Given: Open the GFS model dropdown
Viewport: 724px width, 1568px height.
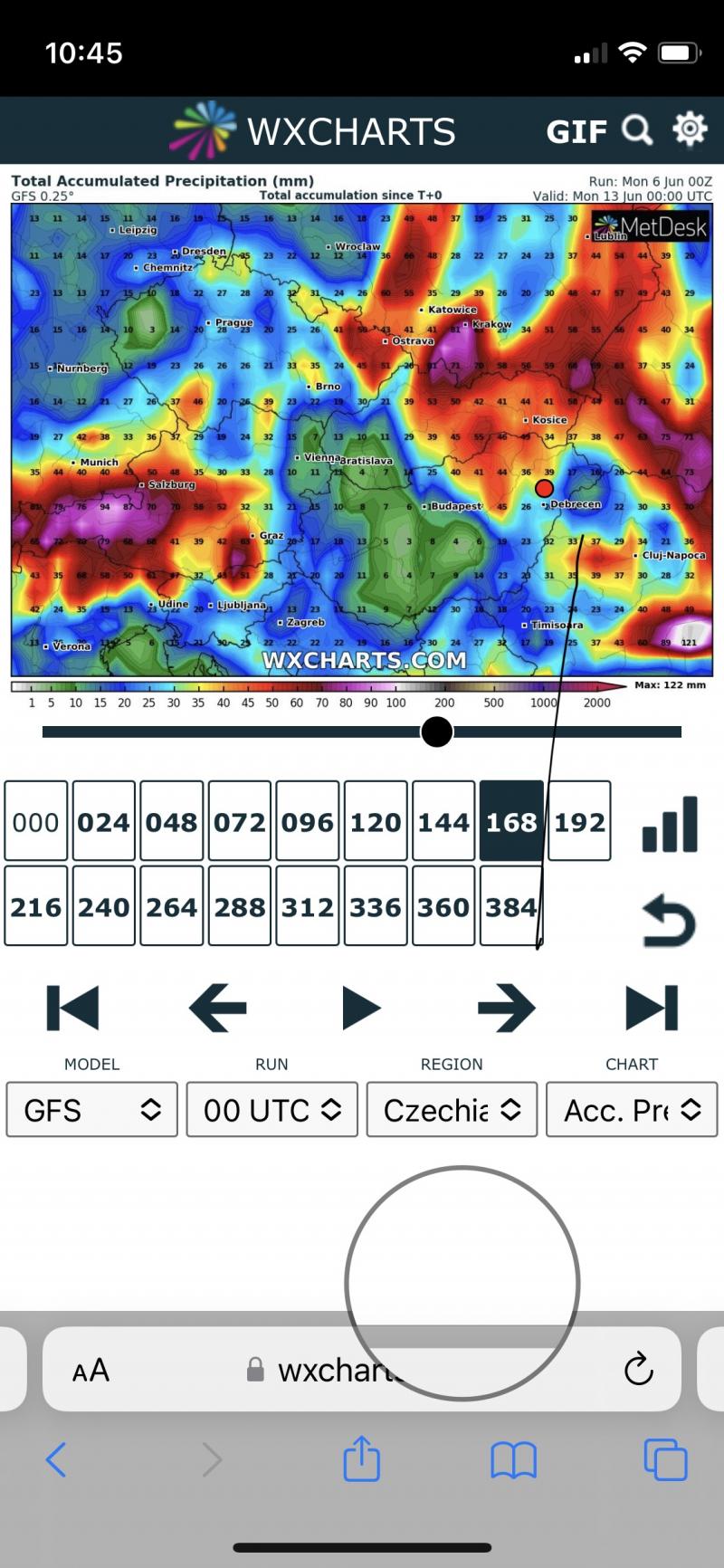Looking at the screenshot, I should [91, 1110].
